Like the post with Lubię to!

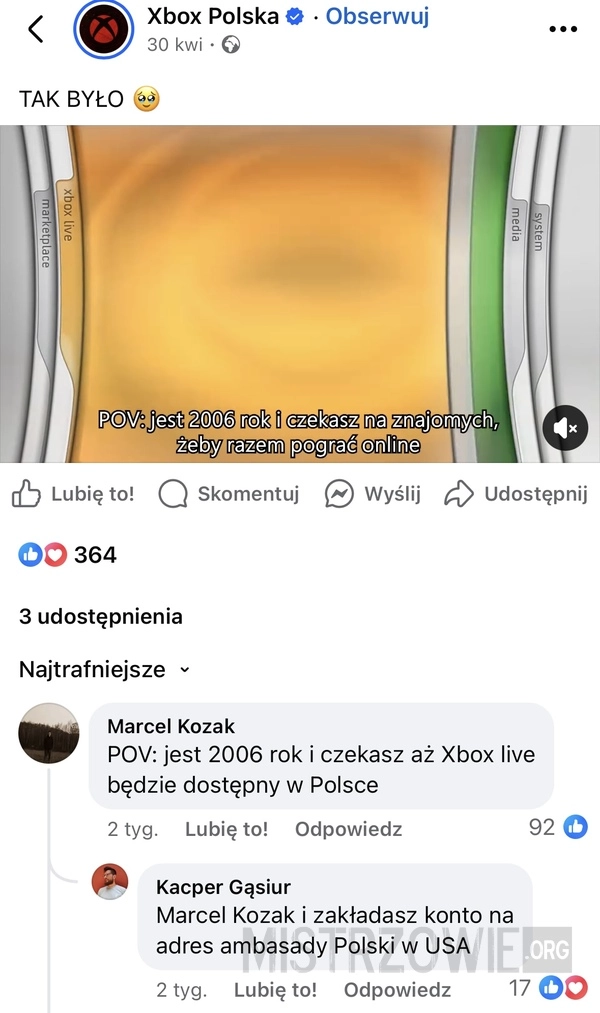pyautogui.click(x=73, y=494)
